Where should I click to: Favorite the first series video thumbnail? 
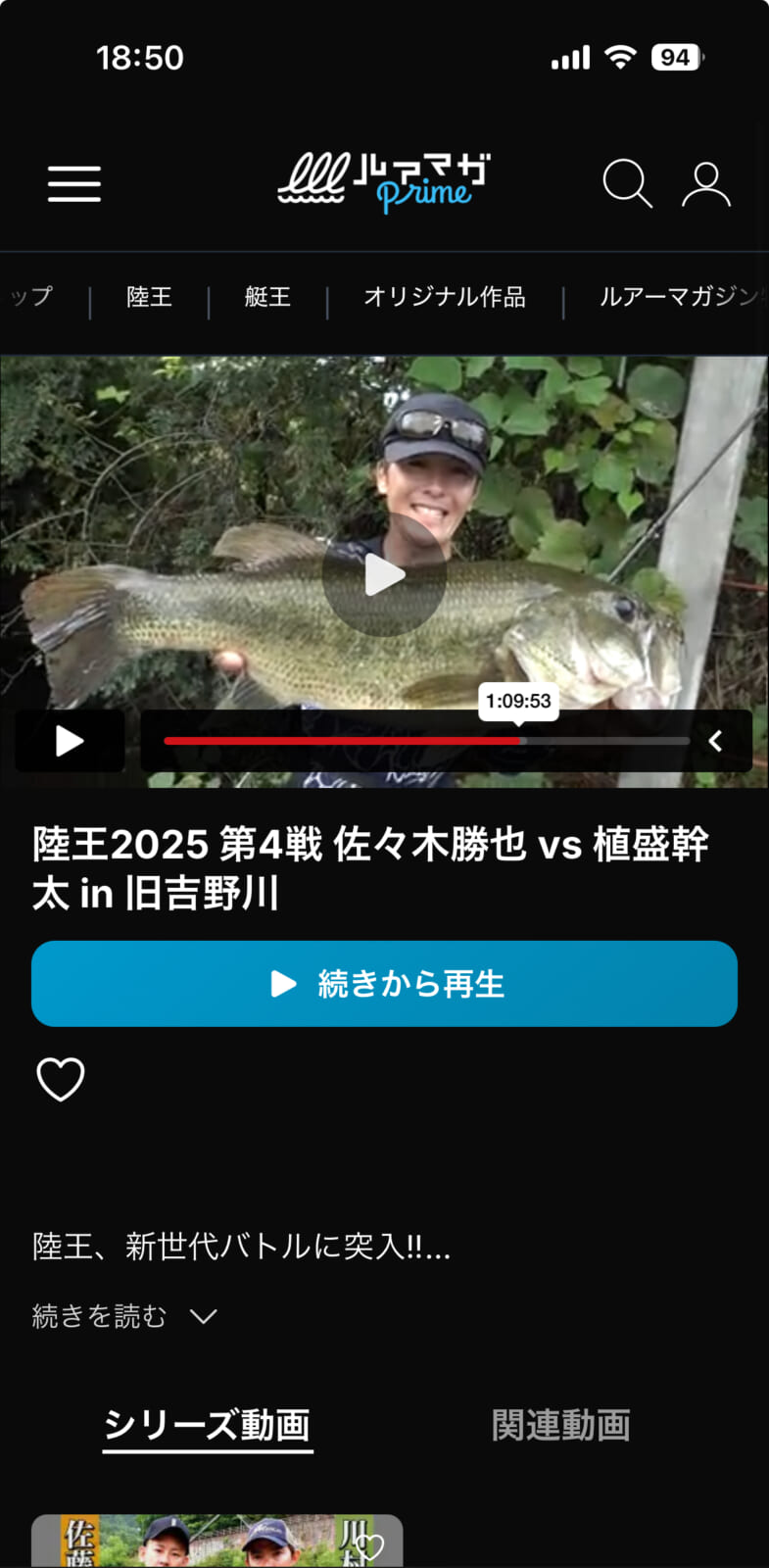370,1547
